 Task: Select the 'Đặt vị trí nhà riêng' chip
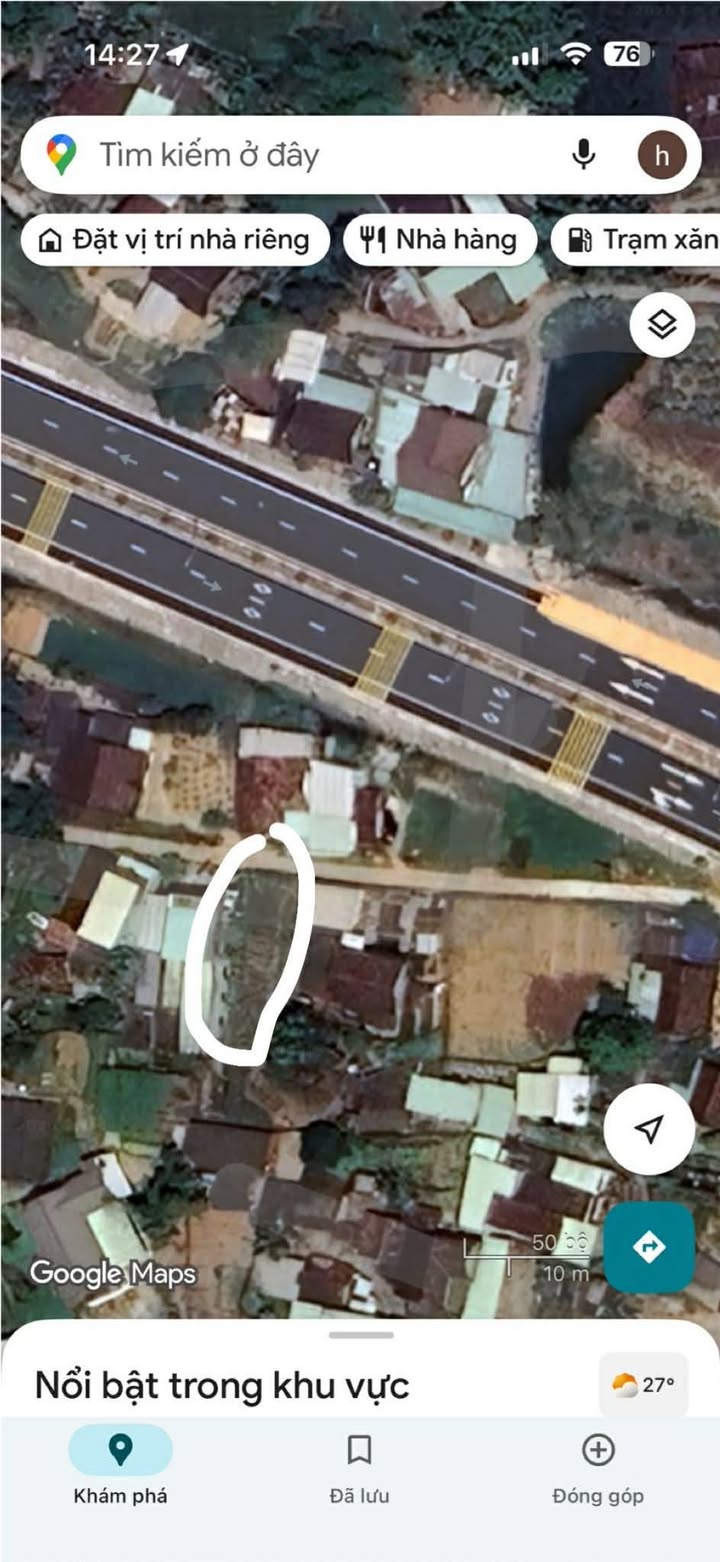tap(175, 240)
